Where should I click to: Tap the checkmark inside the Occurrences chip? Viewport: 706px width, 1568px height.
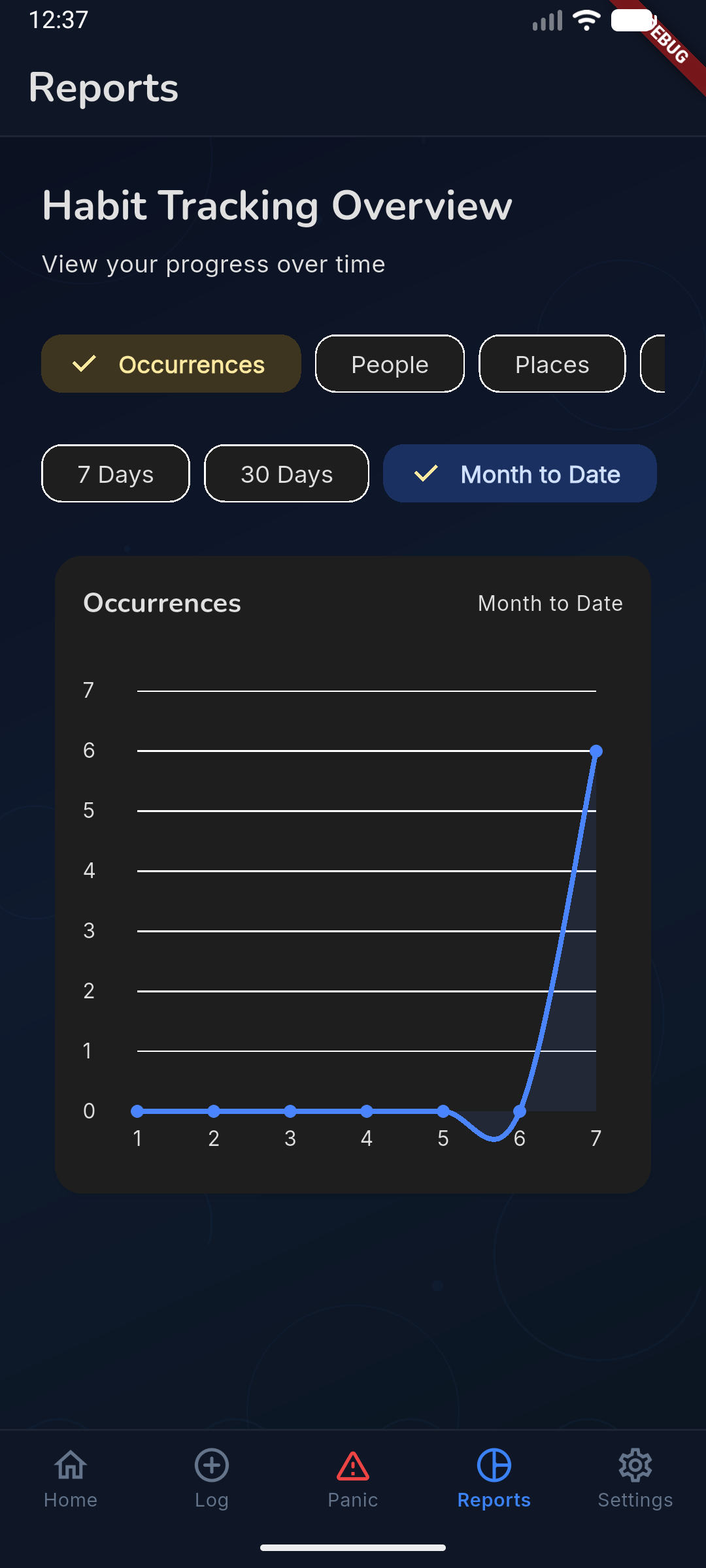click(84, 364)
